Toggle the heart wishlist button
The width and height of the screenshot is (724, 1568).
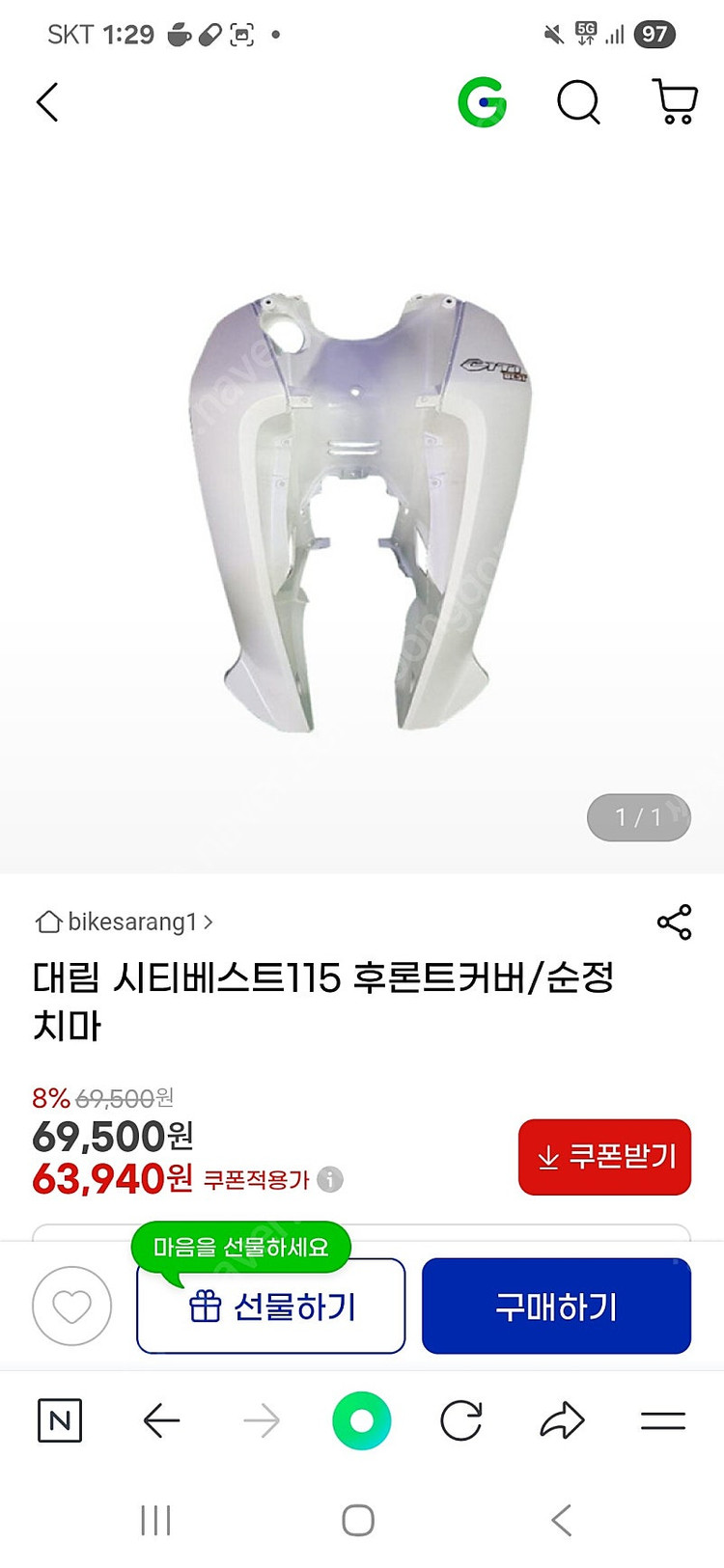(x=72, y=1305)
